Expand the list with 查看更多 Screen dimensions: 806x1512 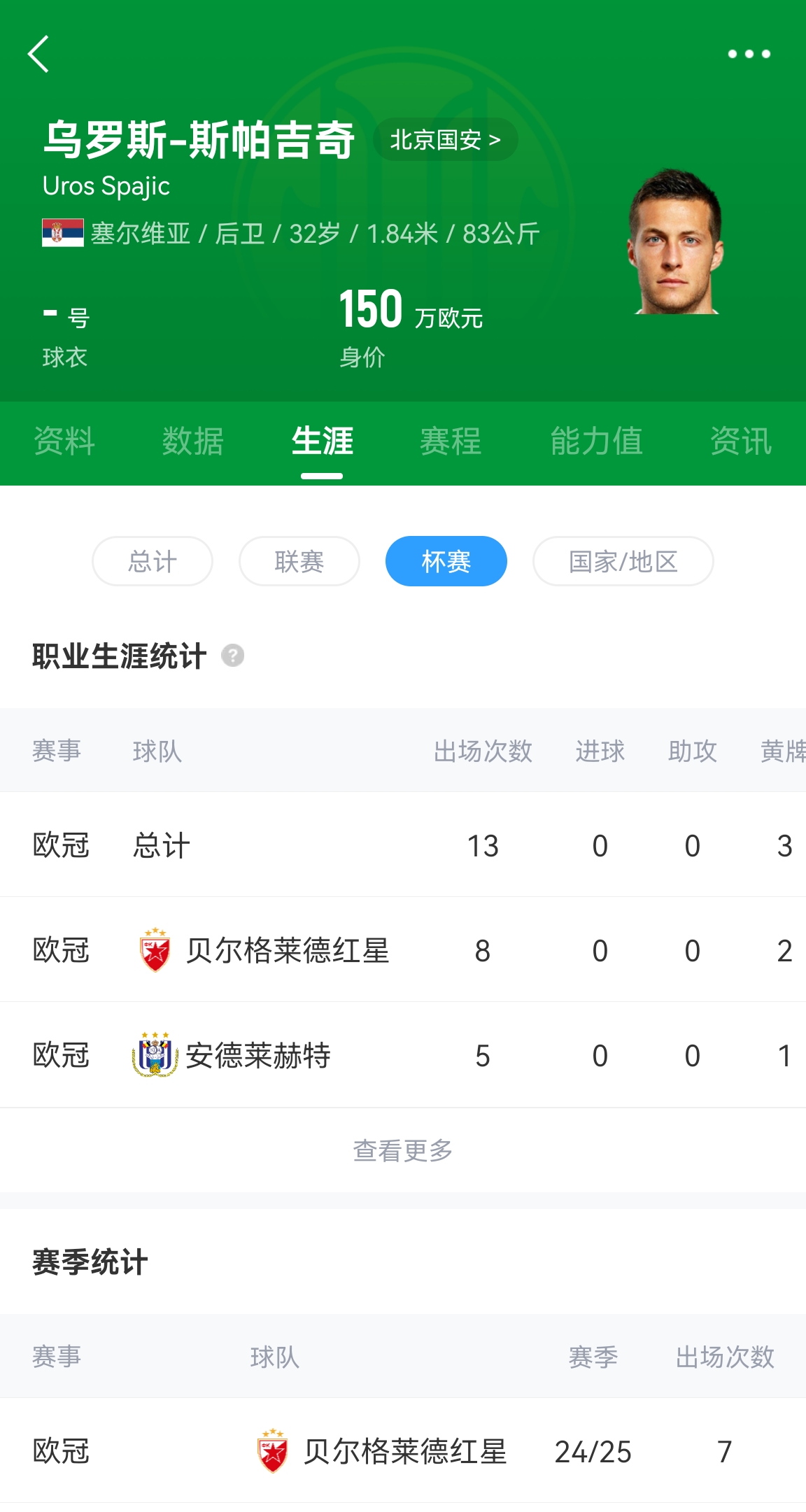(x=403, y=1150)
